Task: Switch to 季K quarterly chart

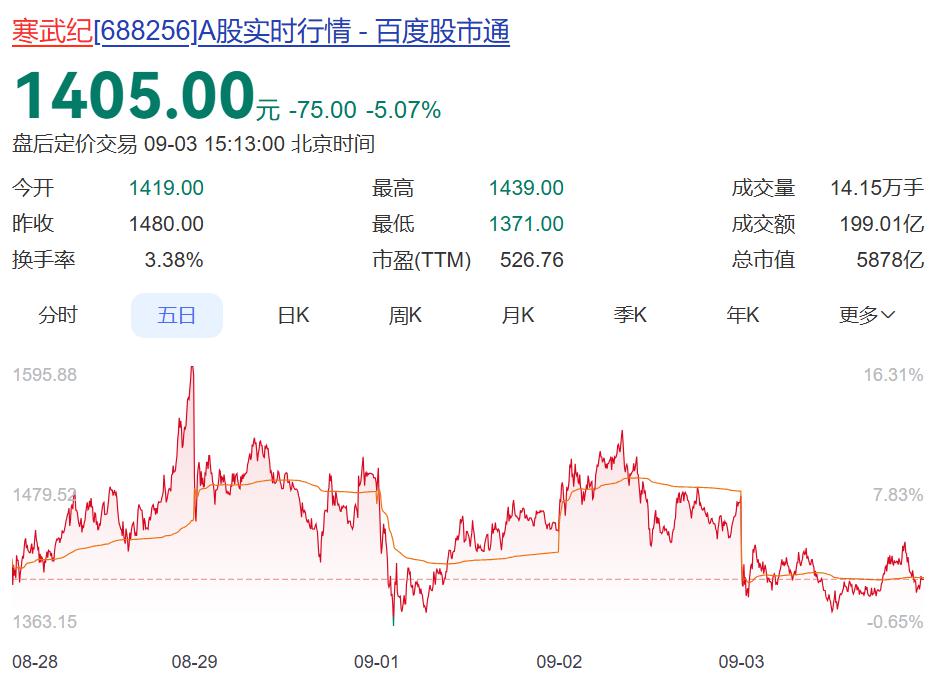Action: [630, 315]
